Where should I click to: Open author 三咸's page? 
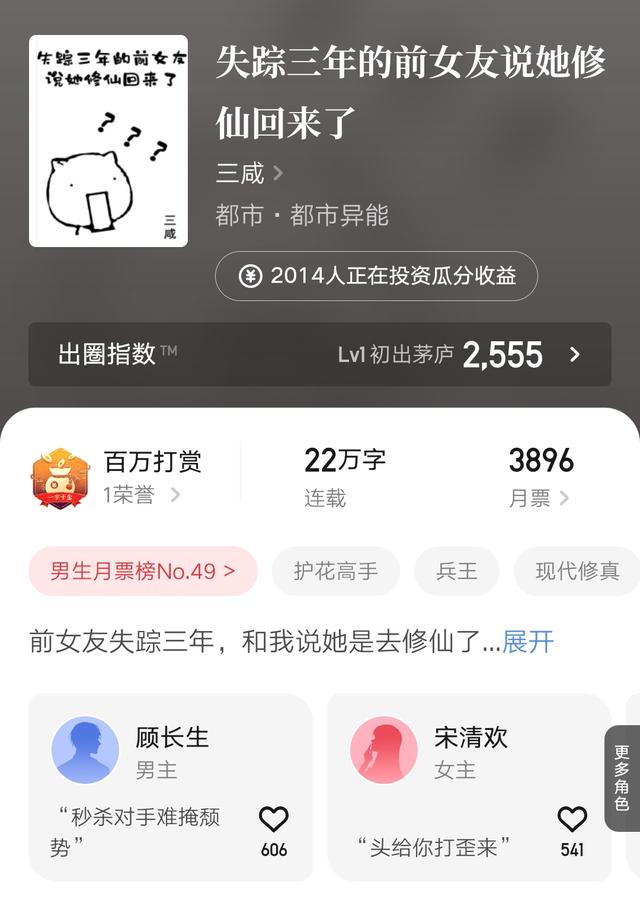click(x=249, y=173)
